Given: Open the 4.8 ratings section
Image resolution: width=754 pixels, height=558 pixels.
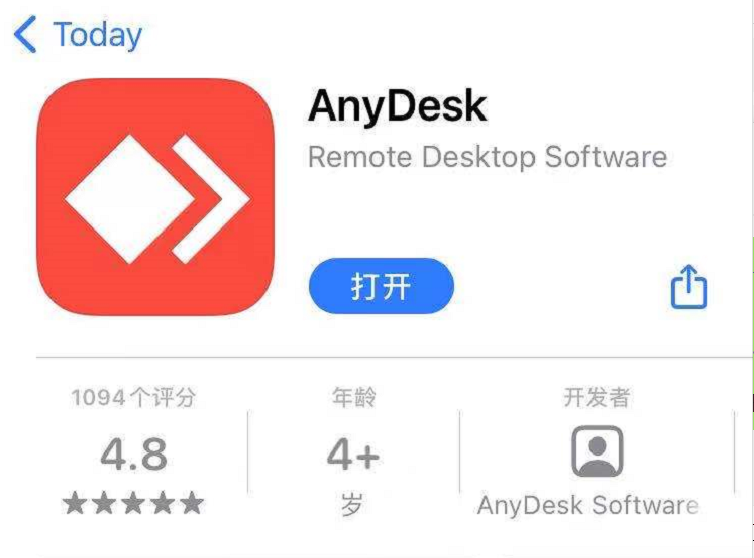Looking at the screenshot, I should tap(134, 455).
